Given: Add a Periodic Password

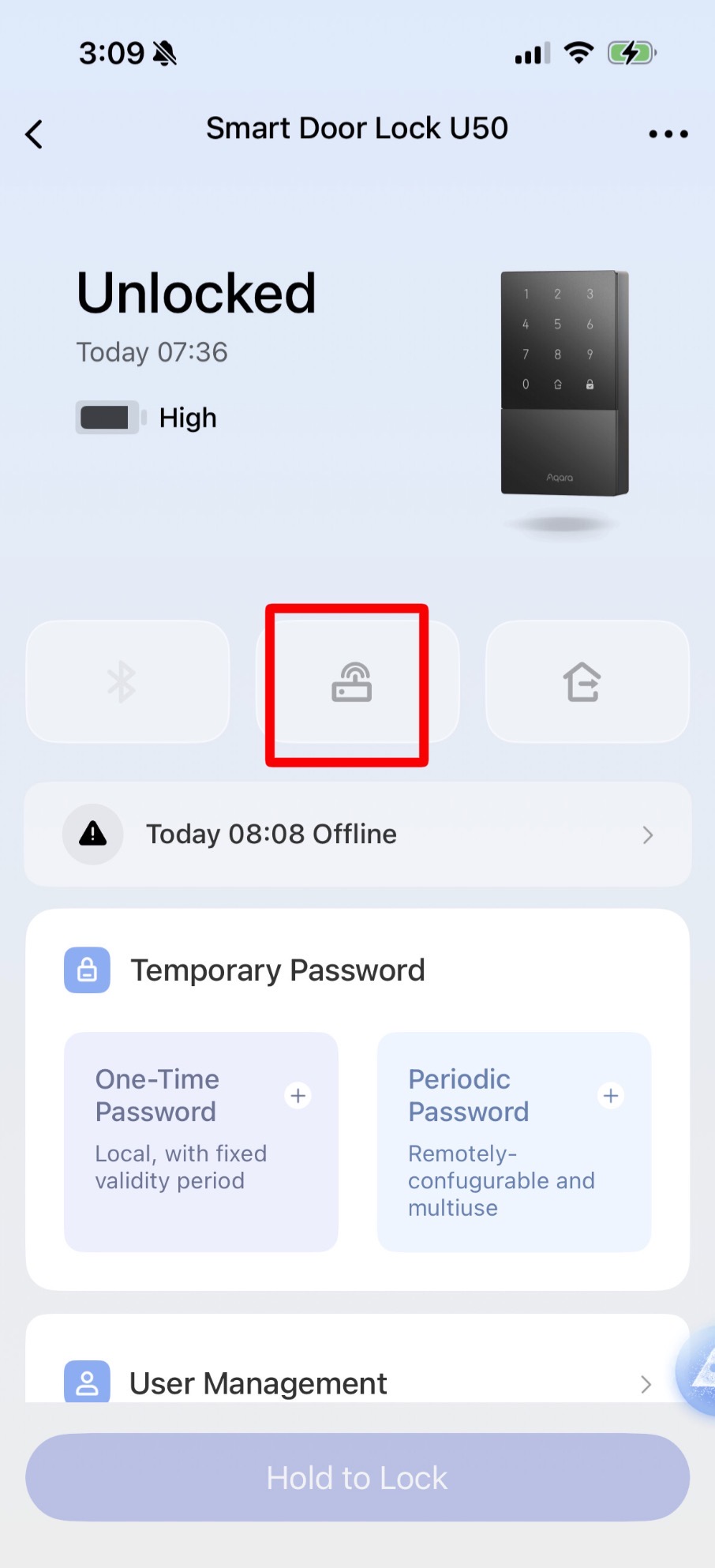Looking at the screenshot, I should pyautogui.click(x=611, y=1096).
